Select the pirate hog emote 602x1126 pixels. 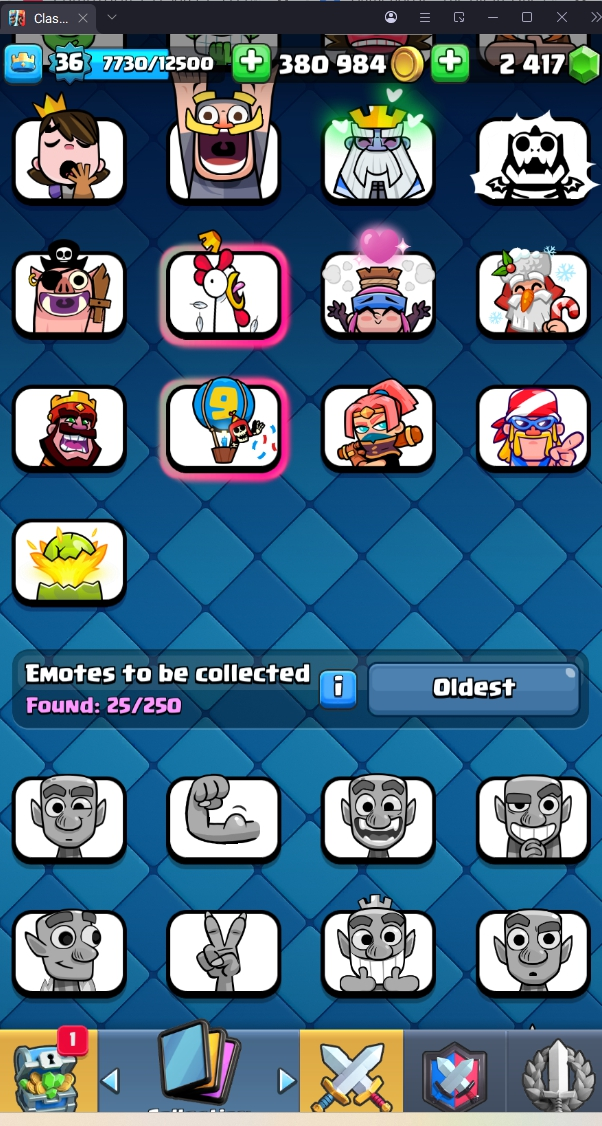coord(69,293)
